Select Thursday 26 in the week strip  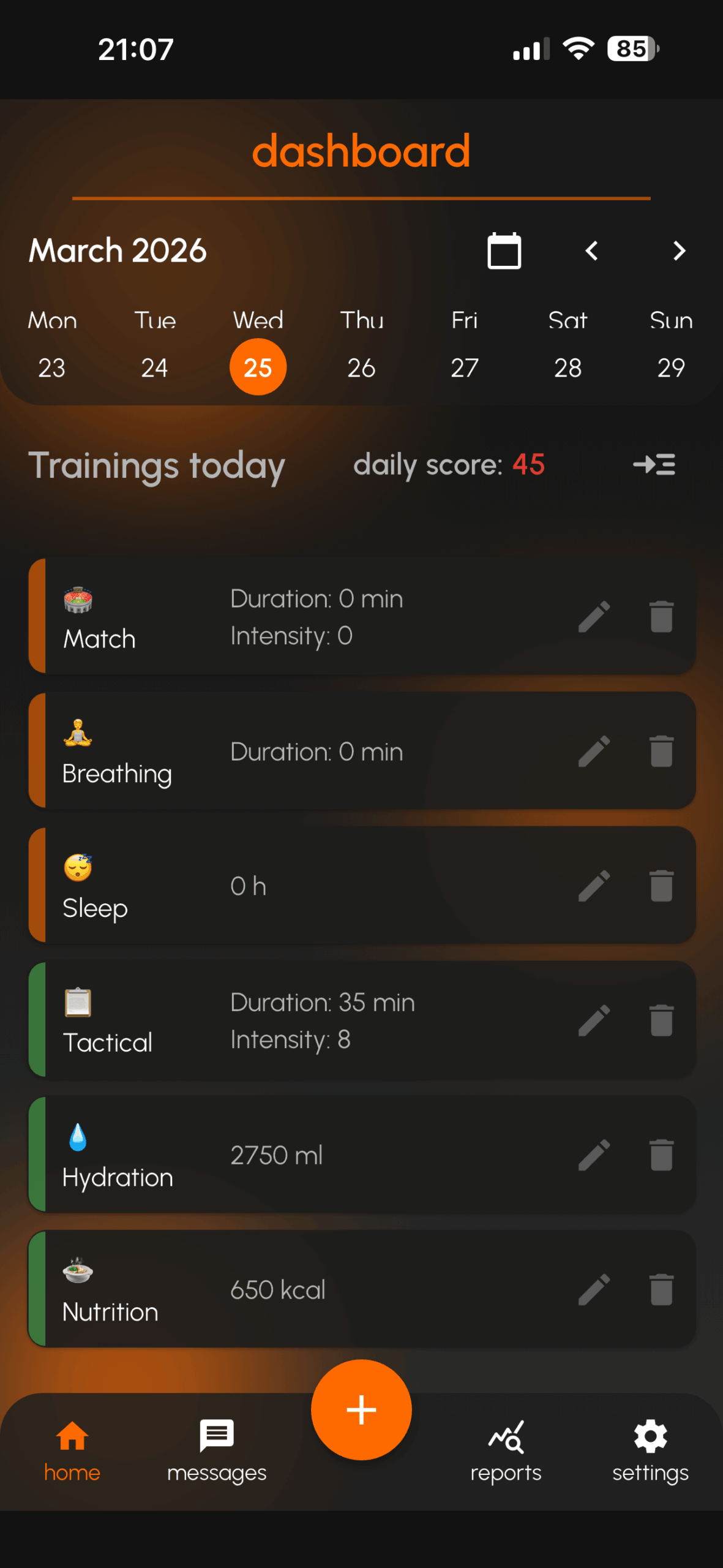361,367
